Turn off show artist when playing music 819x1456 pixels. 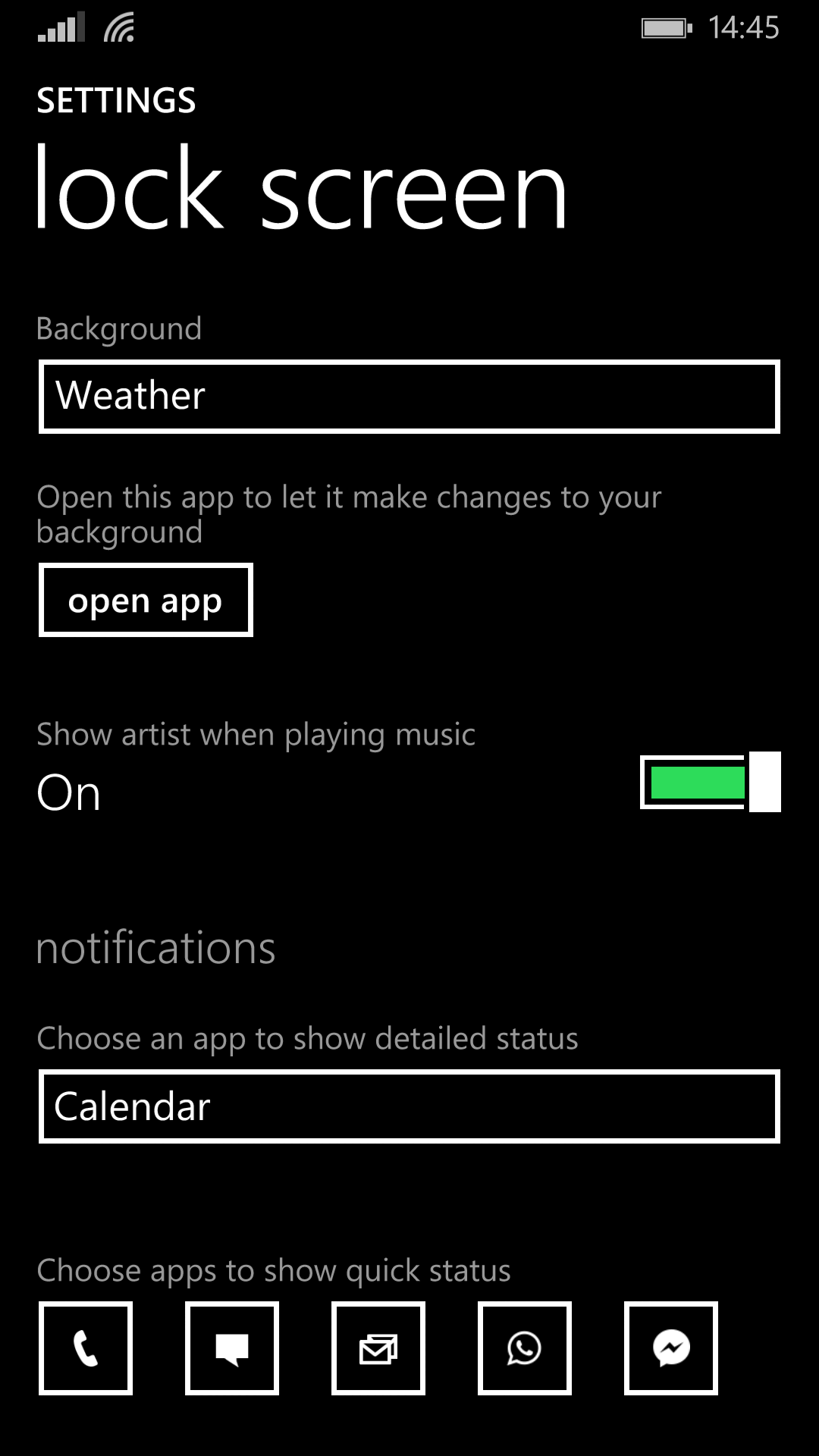coord(711,782)
